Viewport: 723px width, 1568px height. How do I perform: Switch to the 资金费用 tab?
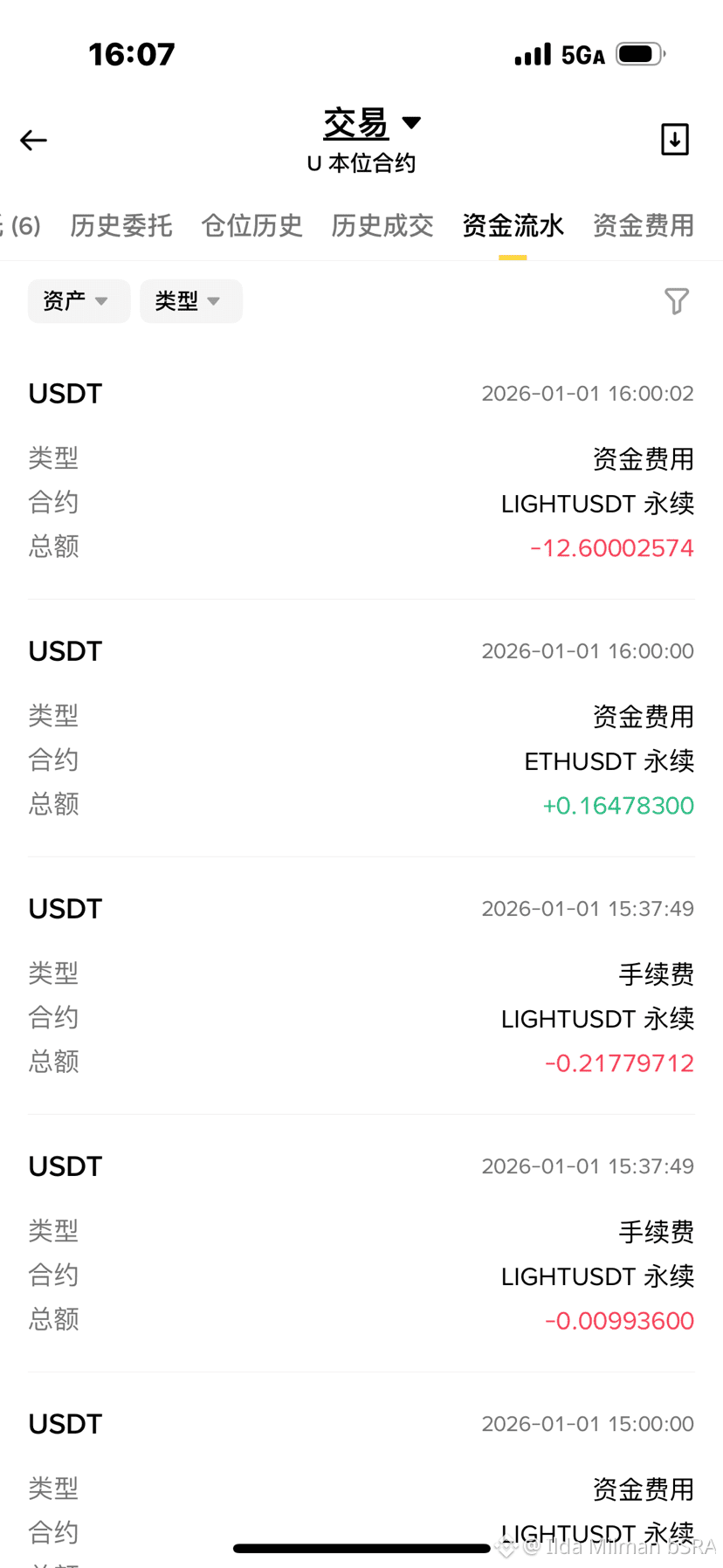pyautogui.click(x=644, y=225)
